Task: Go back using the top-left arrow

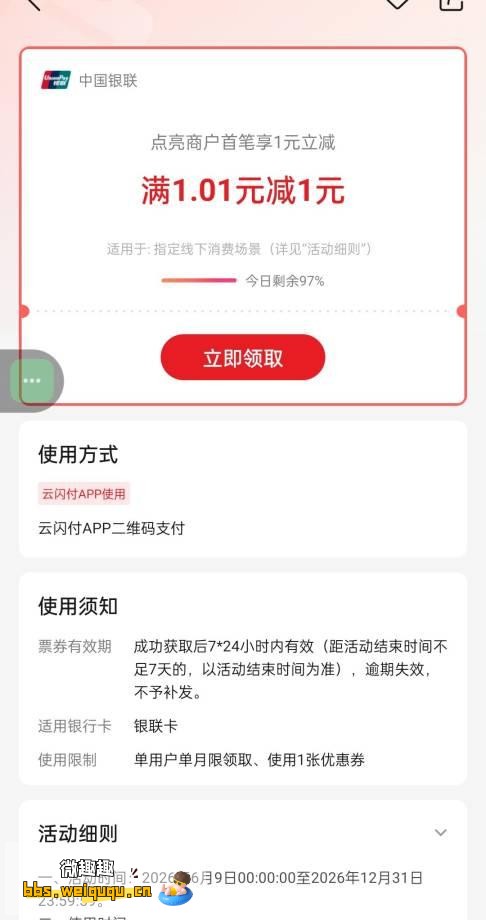Action: [33, 4]
